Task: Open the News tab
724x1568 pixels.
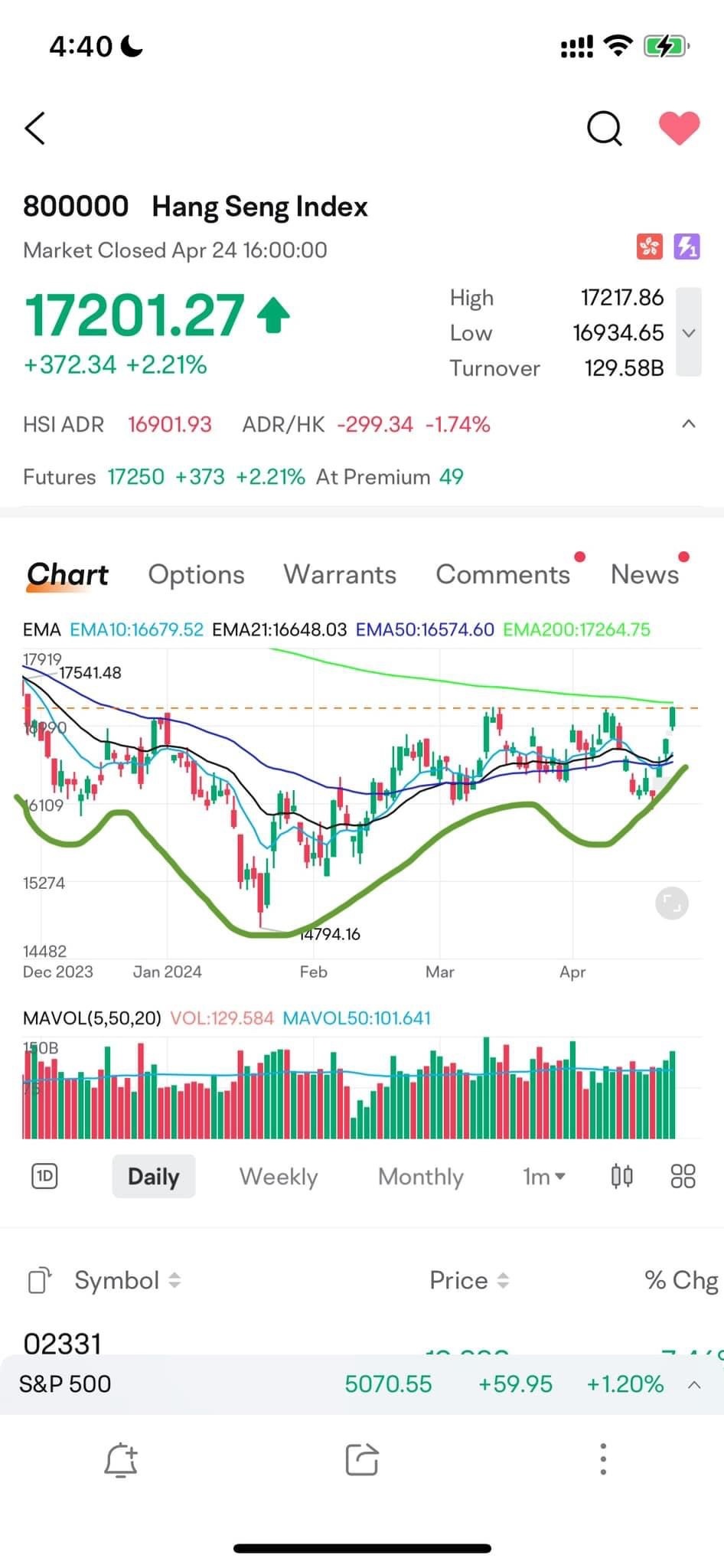Action: coord(644,574)
